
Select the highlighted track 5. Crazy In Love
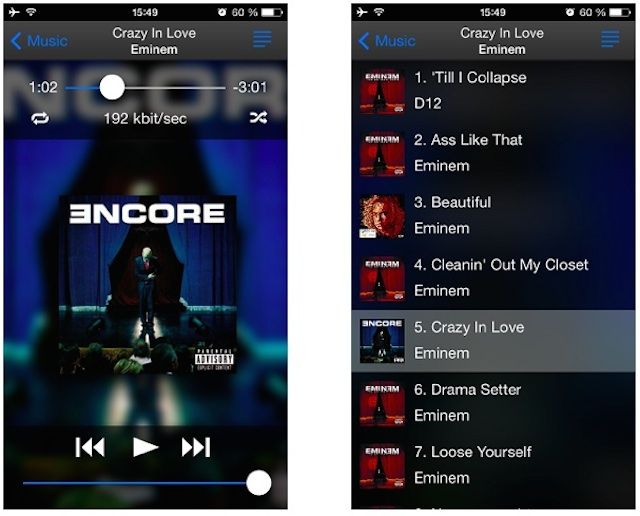coord(494,340)
